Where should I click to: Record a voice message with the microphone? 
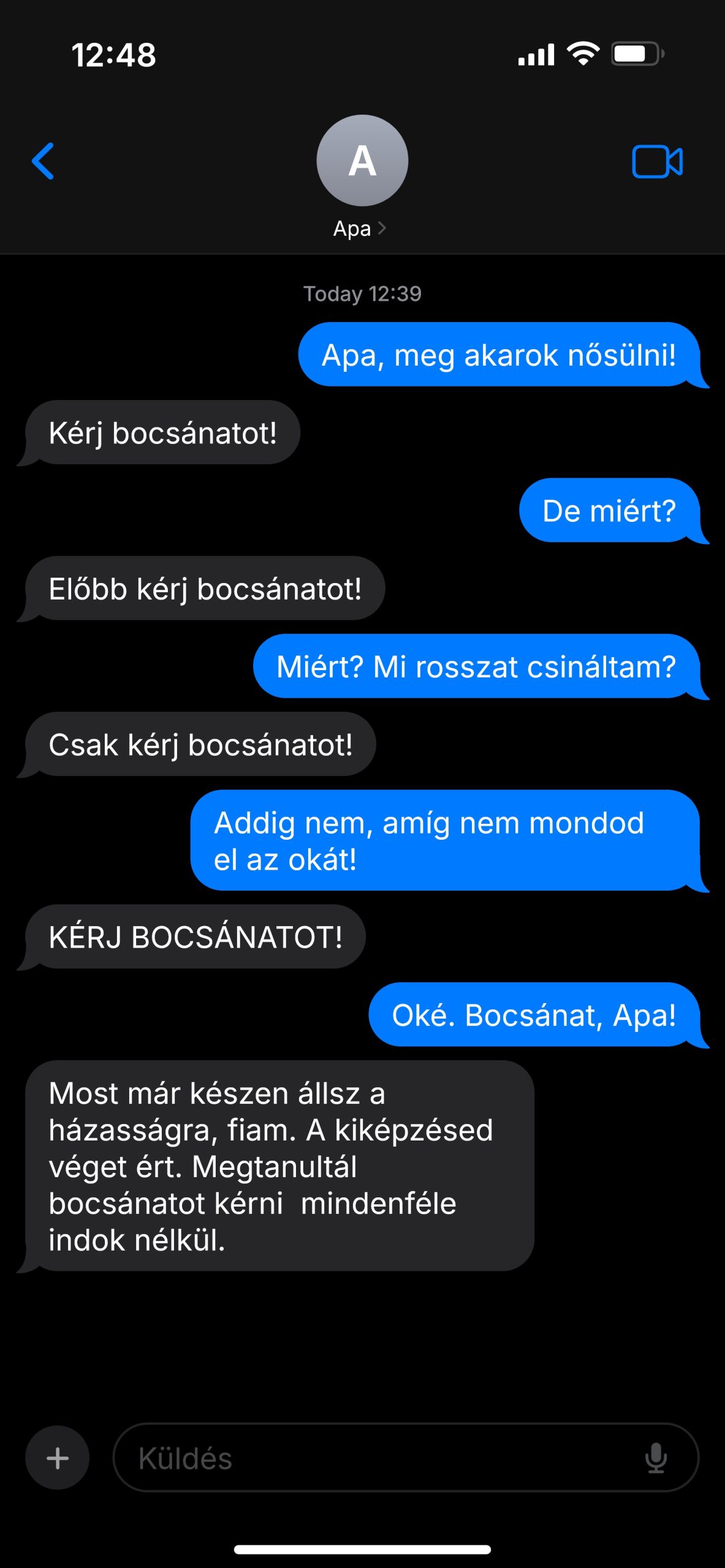[x=656, y=1458]
